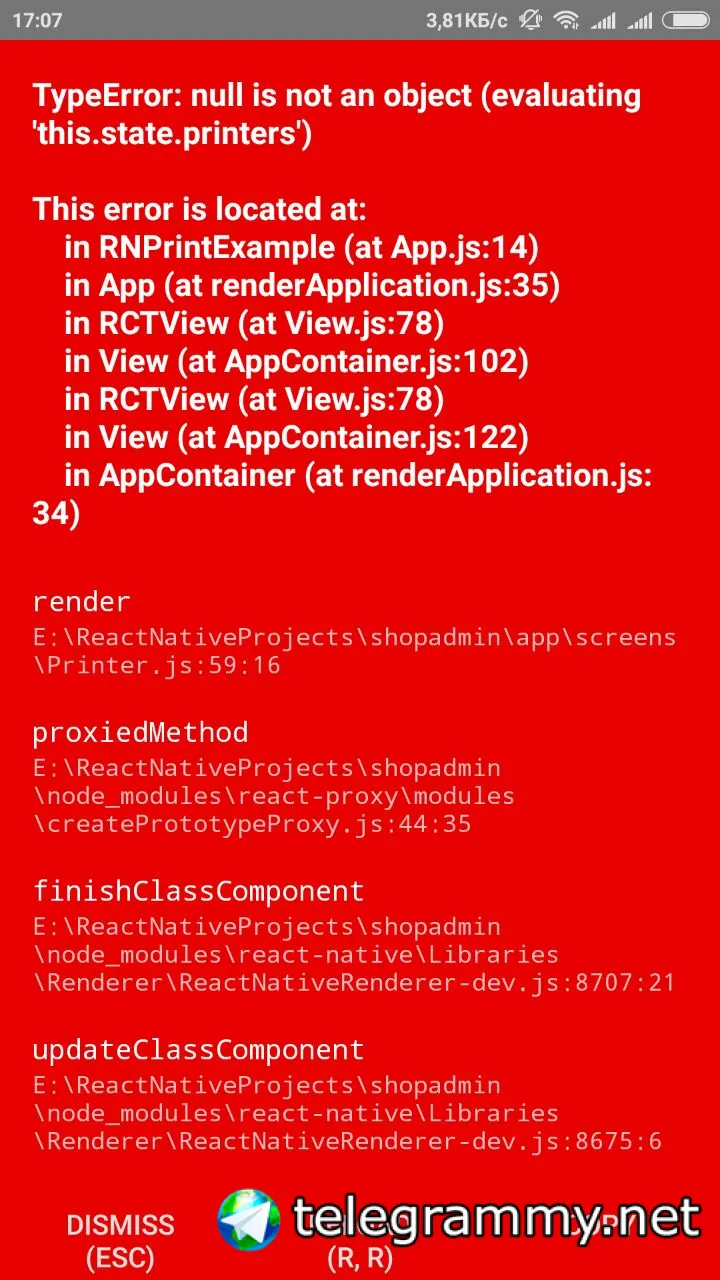Dismiss the error screen
This screenshot has height=1280, width=720.
120,1240
